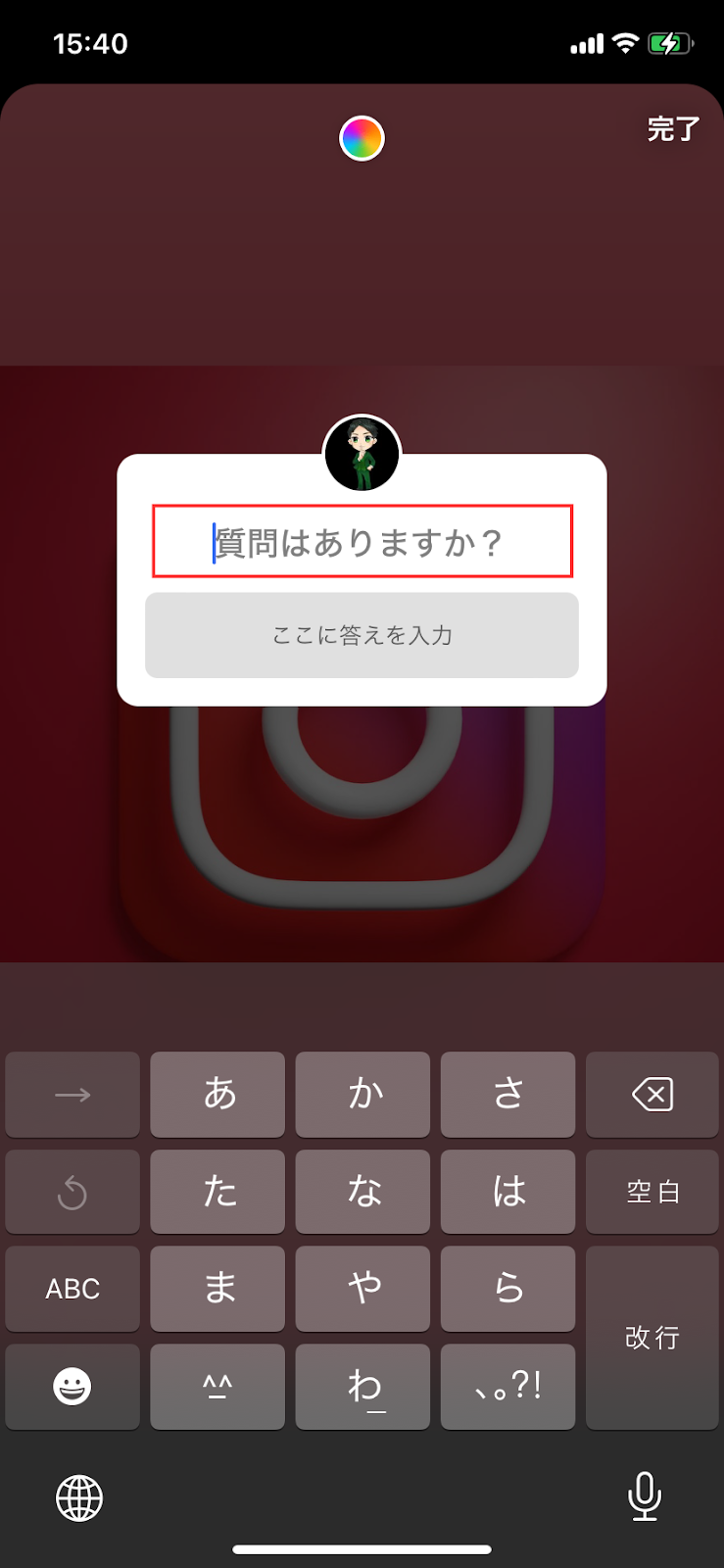Open the rainbow color picker
The image size is (724, 1568).
pos(362,138)
